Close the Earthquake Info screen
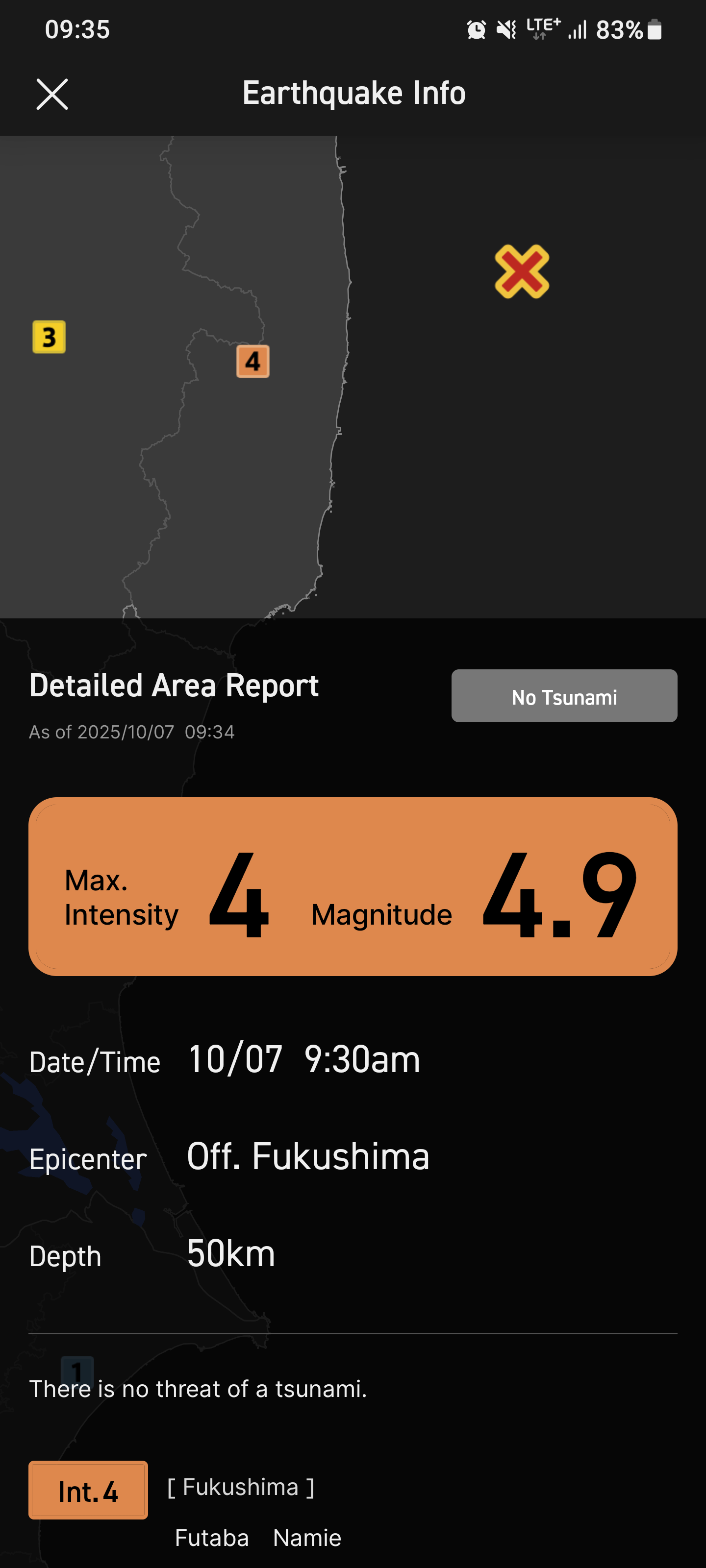The width and height of the screenshot is (706, 1568). [x=52, y=95]
